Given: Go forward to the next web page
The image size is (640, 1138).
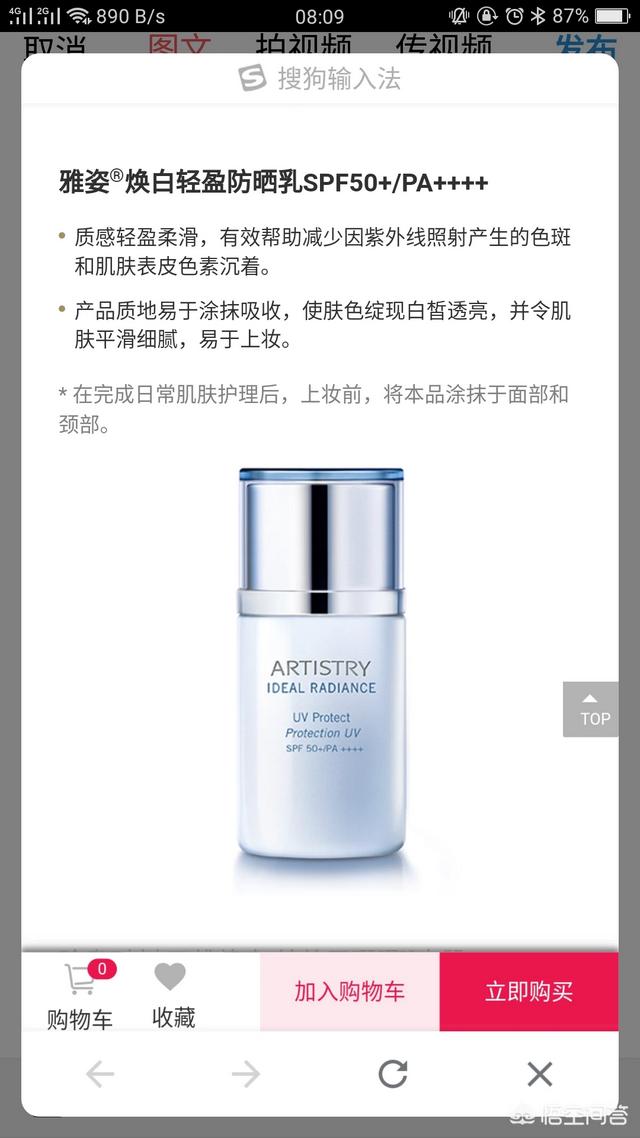Looking at the screenshot, I should point(245,1075).
